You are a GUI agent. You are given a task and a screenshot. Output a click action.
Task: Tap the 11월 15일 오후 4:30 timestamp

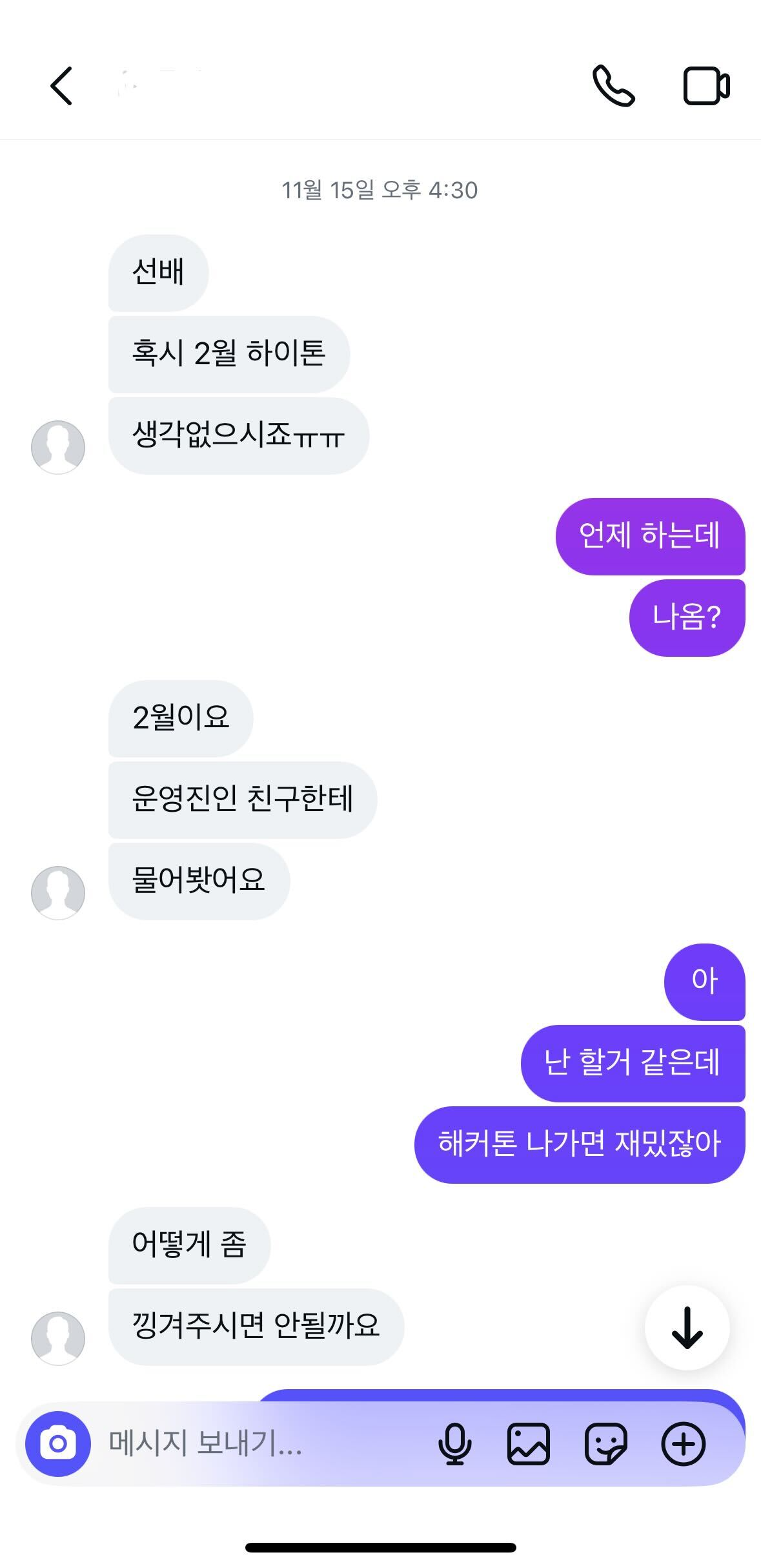click(x=380, y=191)
